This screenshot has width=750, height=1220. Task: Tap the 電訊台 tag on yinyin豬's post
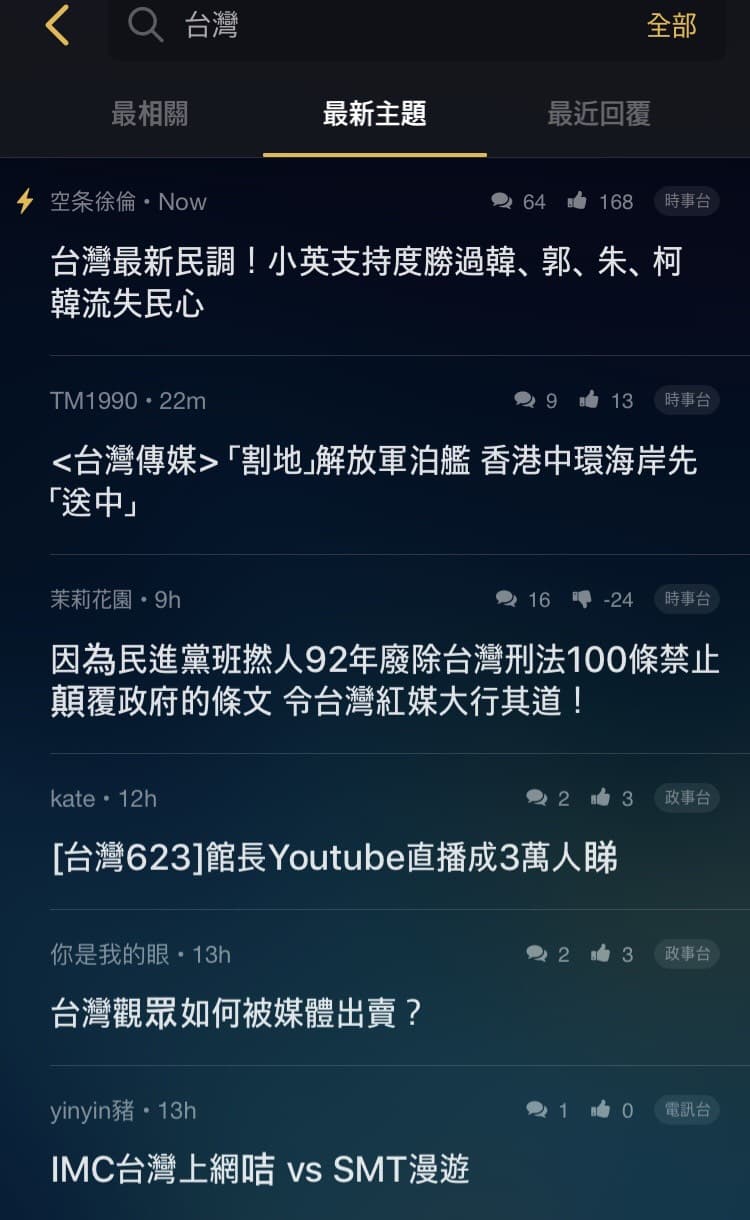click(687, 1109)
